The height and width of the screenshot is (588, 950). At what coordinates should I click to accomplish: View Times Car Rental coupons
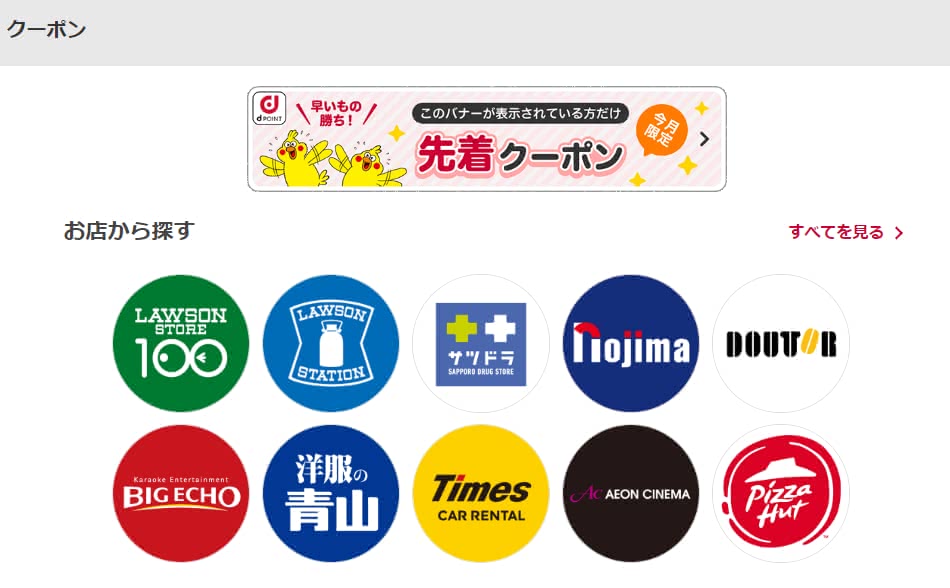(480, 493)
